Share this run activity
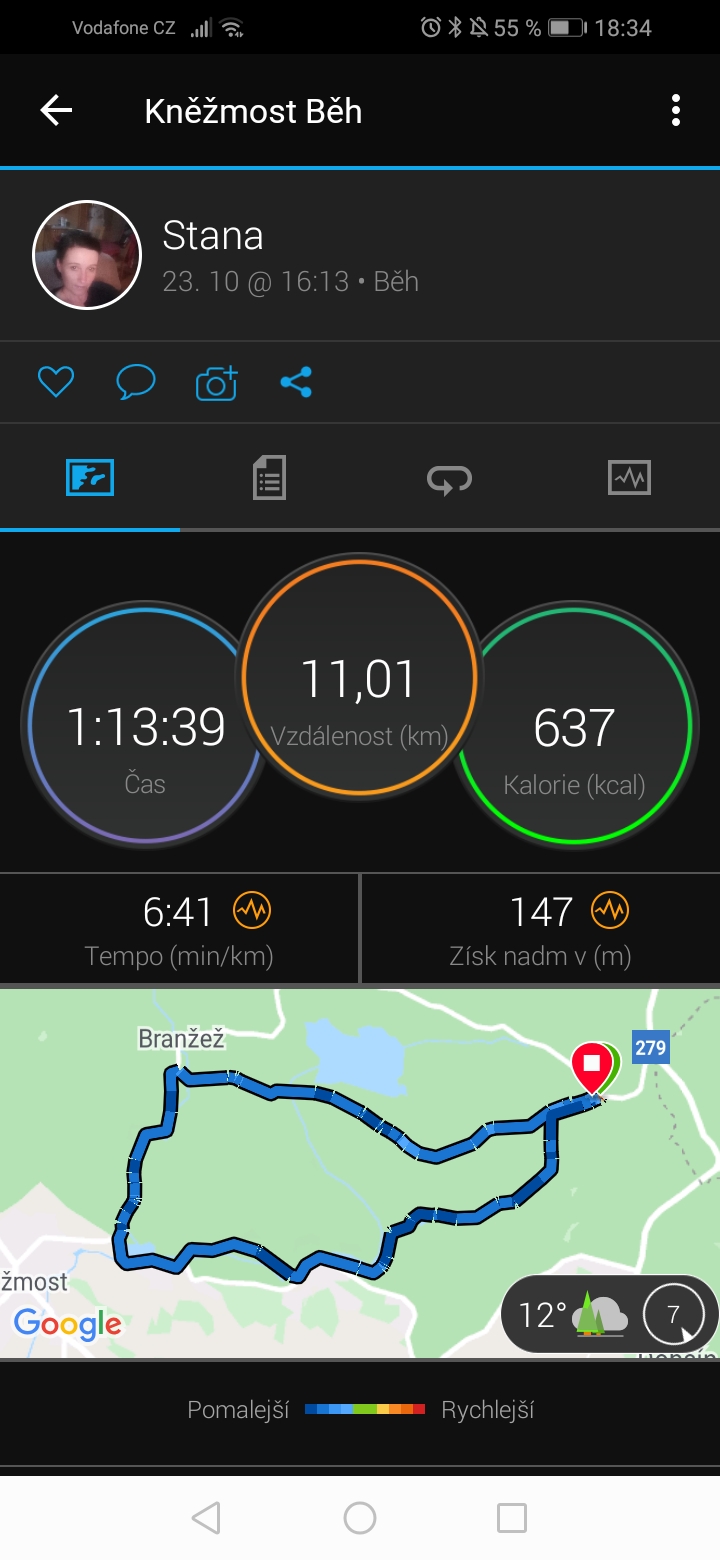This screenshot has height=1560, width=720. tap(296, 382)
